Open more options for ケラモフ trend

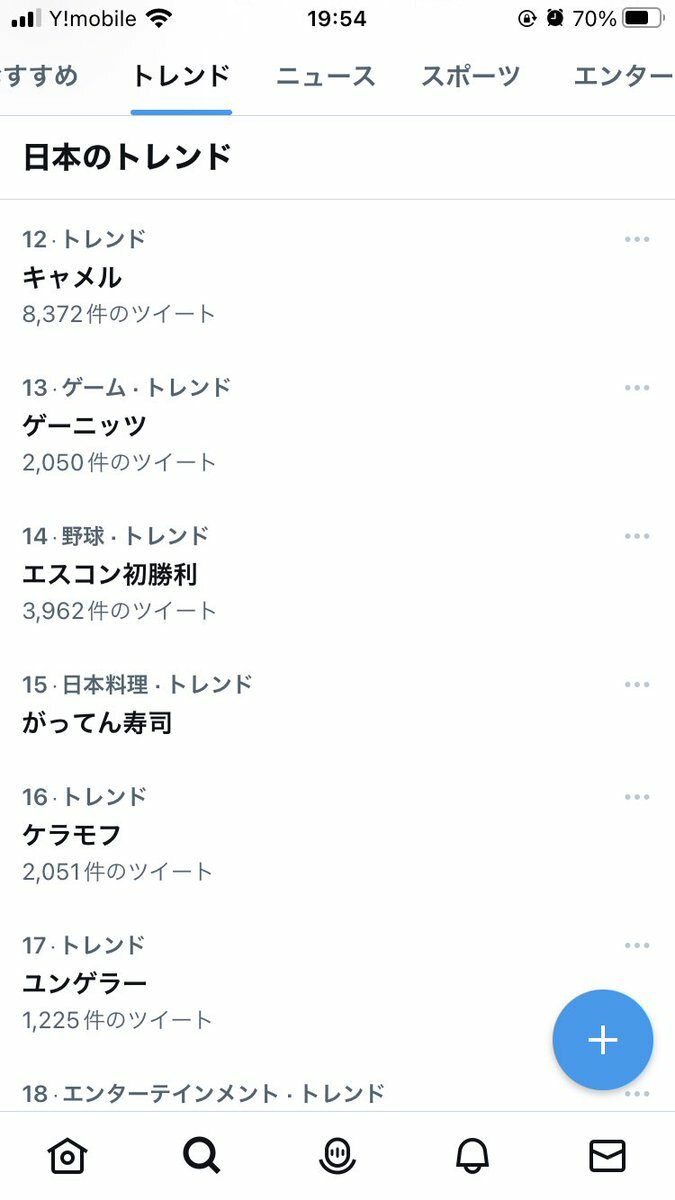637,797
